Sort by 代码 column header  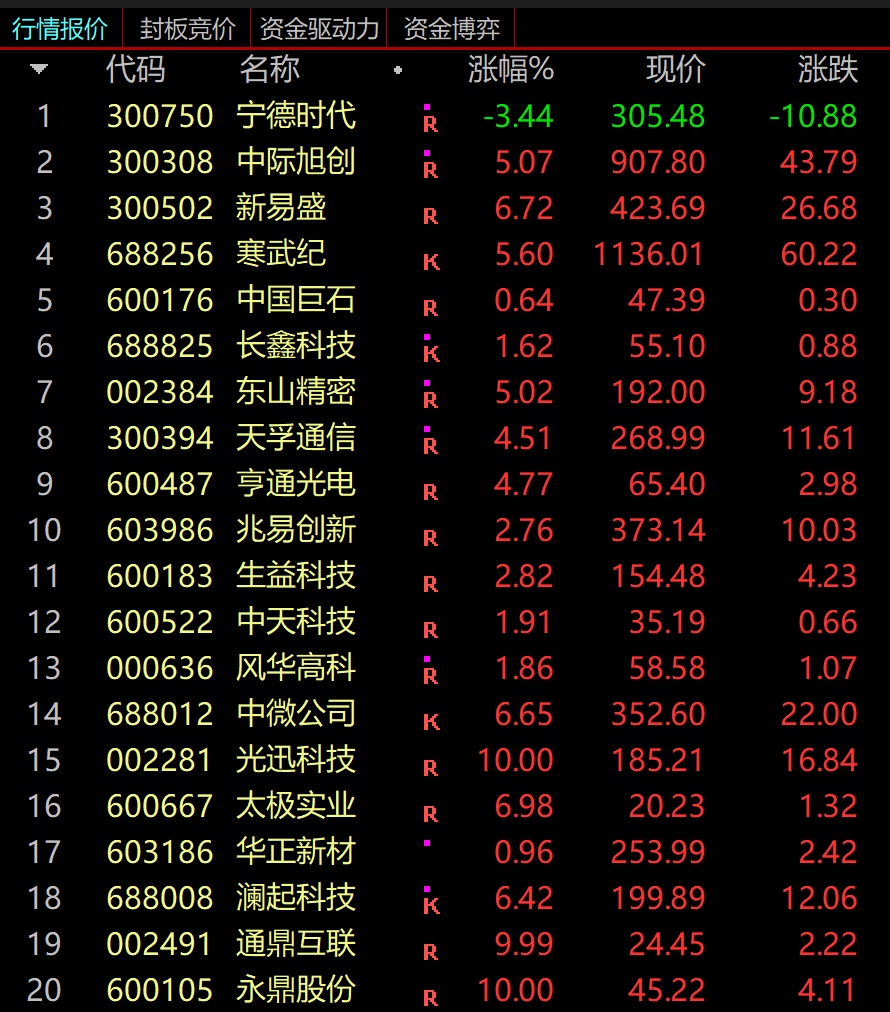click(x=136, y=69)
